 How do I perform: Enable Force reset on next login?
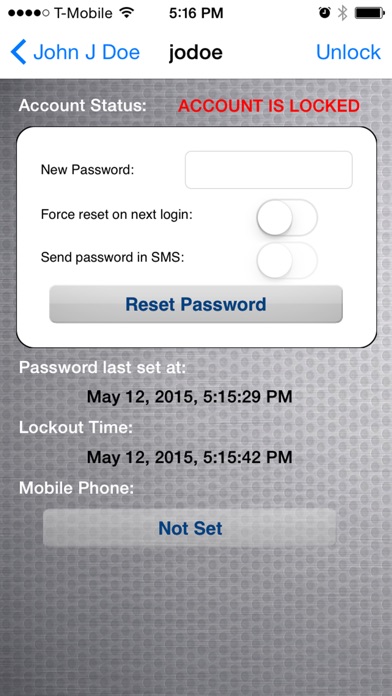click(287, 218)
